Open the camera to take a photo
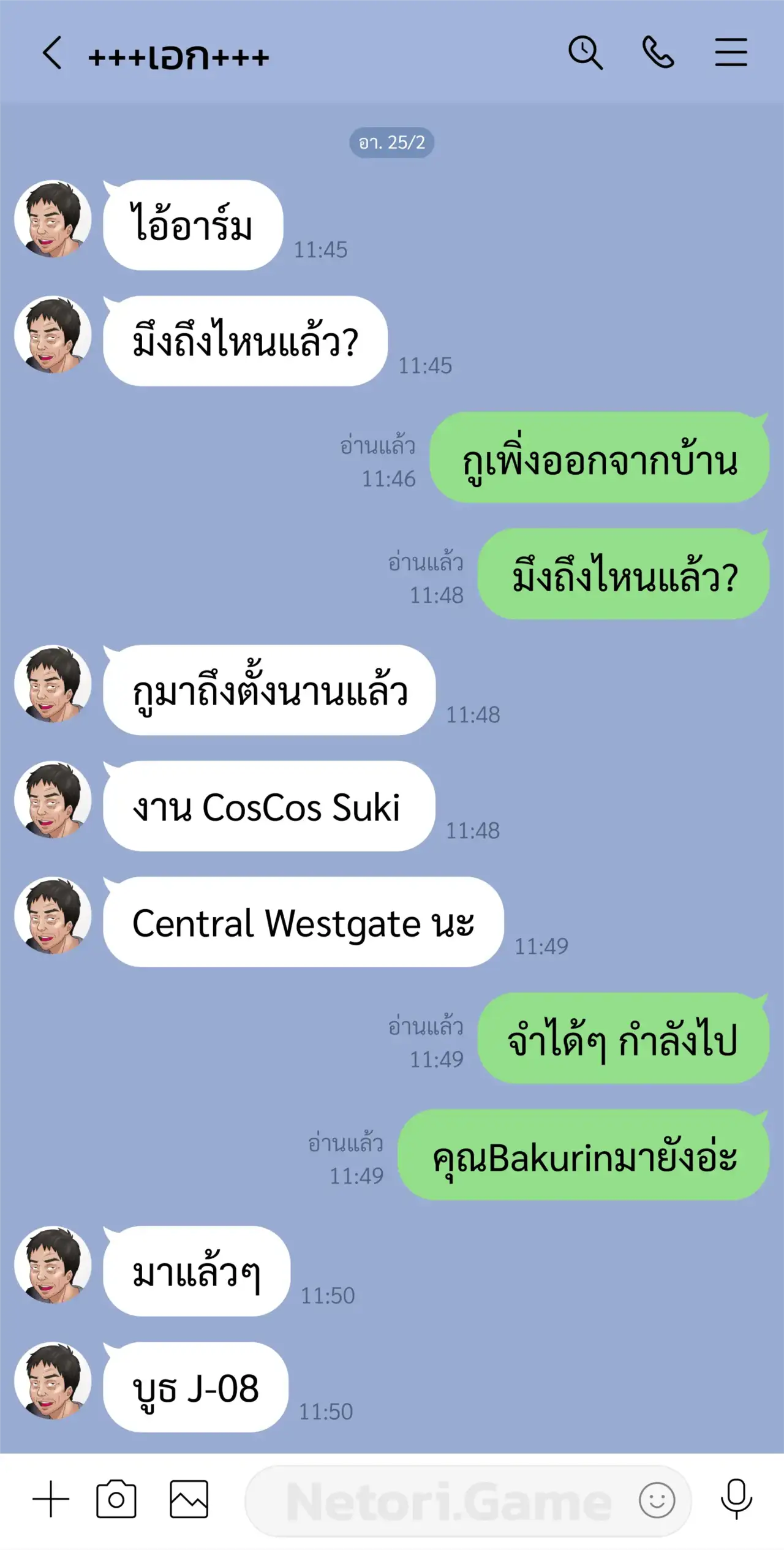This screenshot has height=1550, width=784. click(x=116, y=1499)
